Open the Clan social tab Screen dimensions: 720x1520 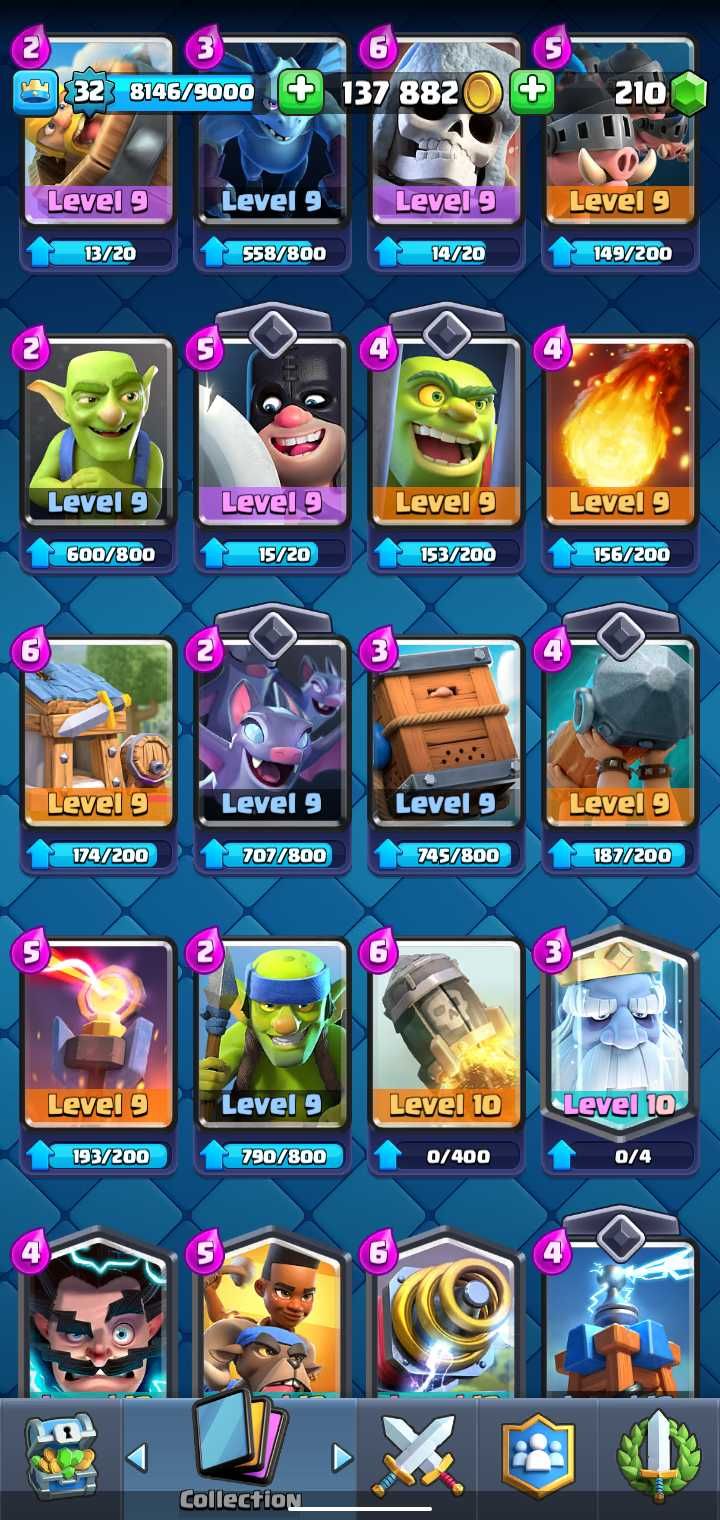tap(539, 1458)
